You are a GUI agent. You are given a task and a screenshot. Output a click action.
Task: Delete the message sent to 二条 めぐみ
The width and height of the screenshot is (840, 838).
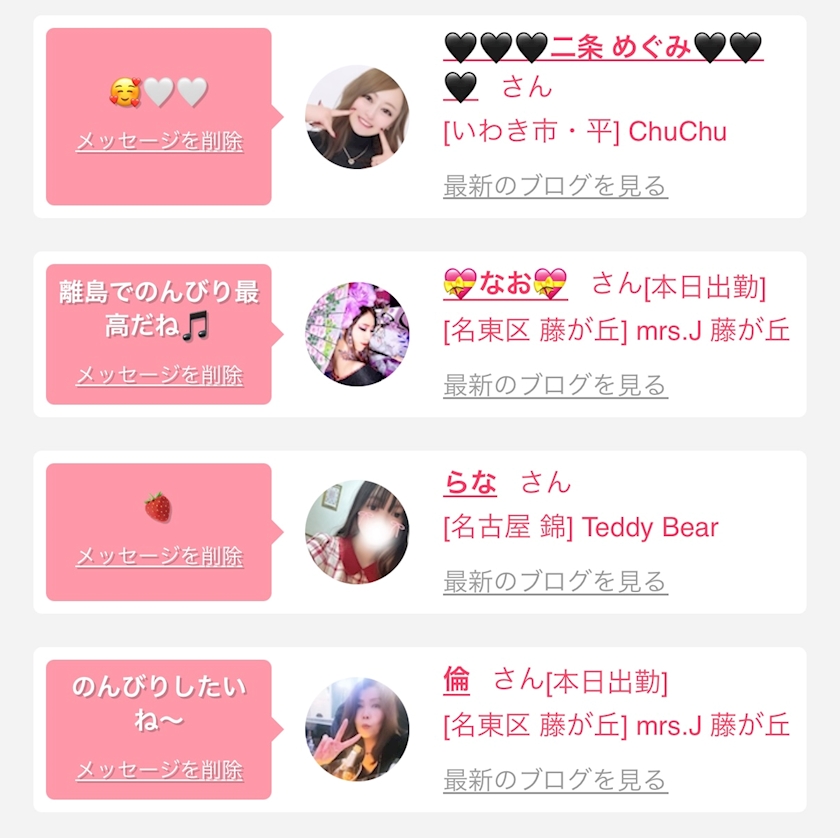[x=160, y=142]
